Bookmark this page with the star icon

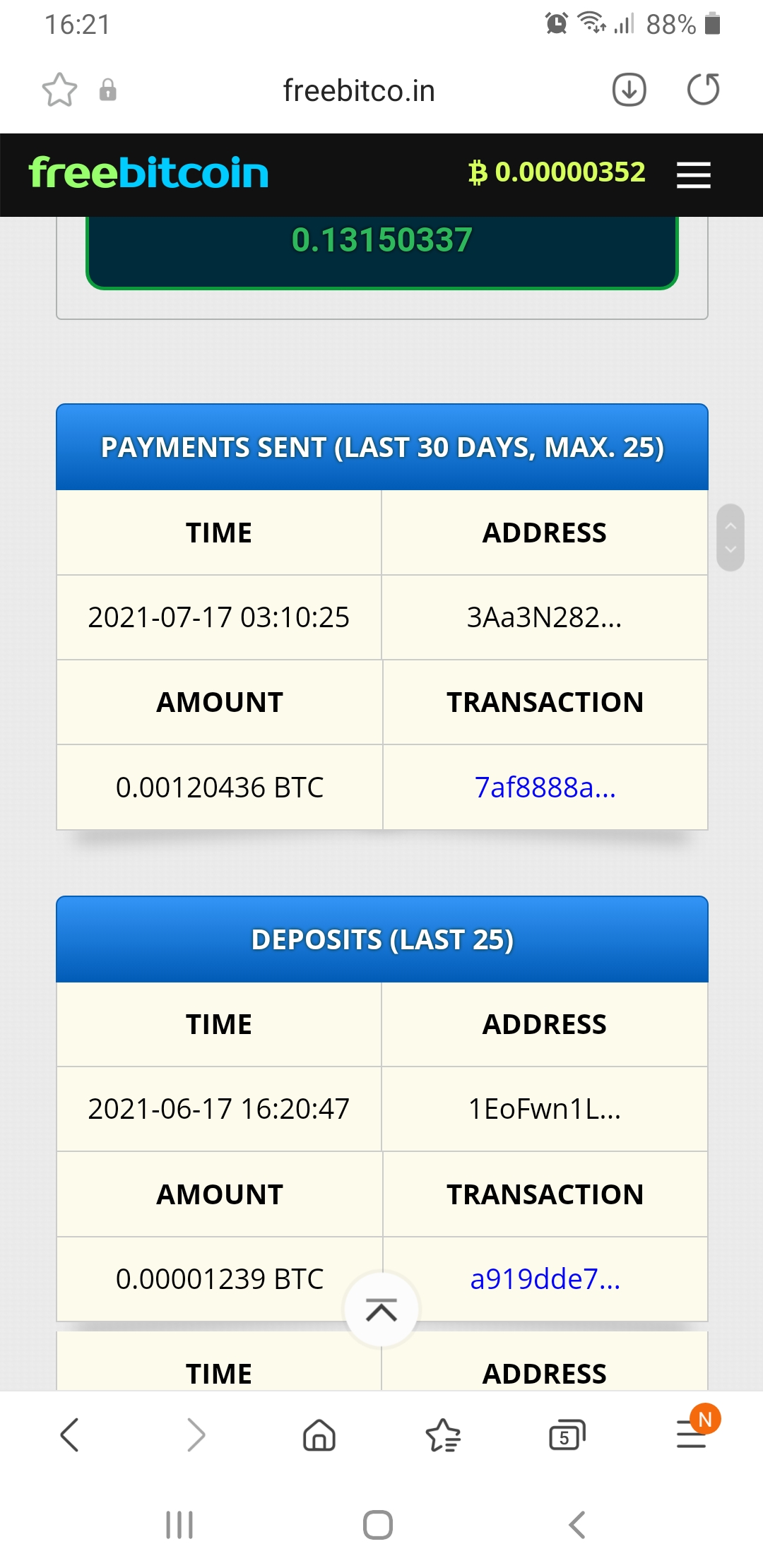[x=59, y=90]
